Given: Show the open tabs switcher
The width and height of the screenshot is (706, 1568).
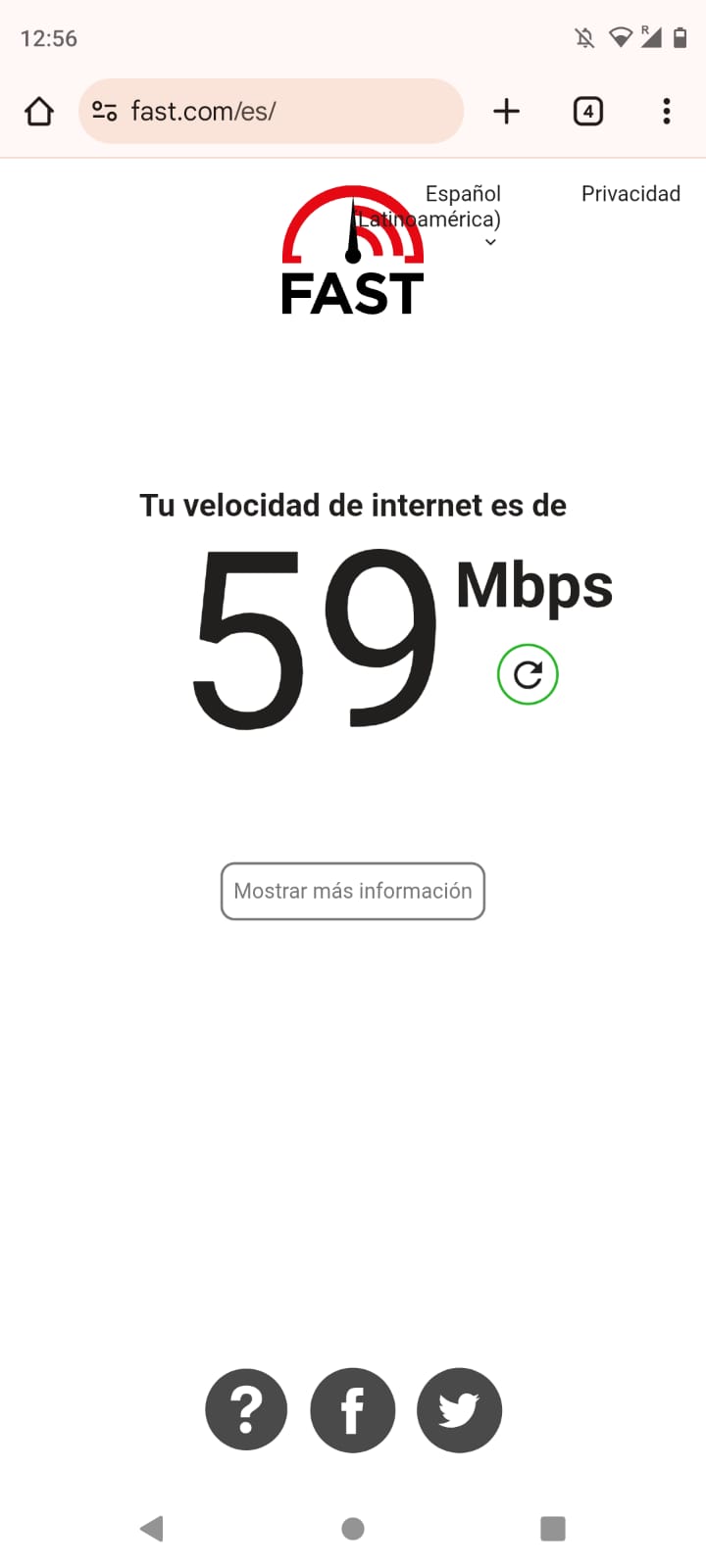Looking at the screenshot, I should 587,112.
